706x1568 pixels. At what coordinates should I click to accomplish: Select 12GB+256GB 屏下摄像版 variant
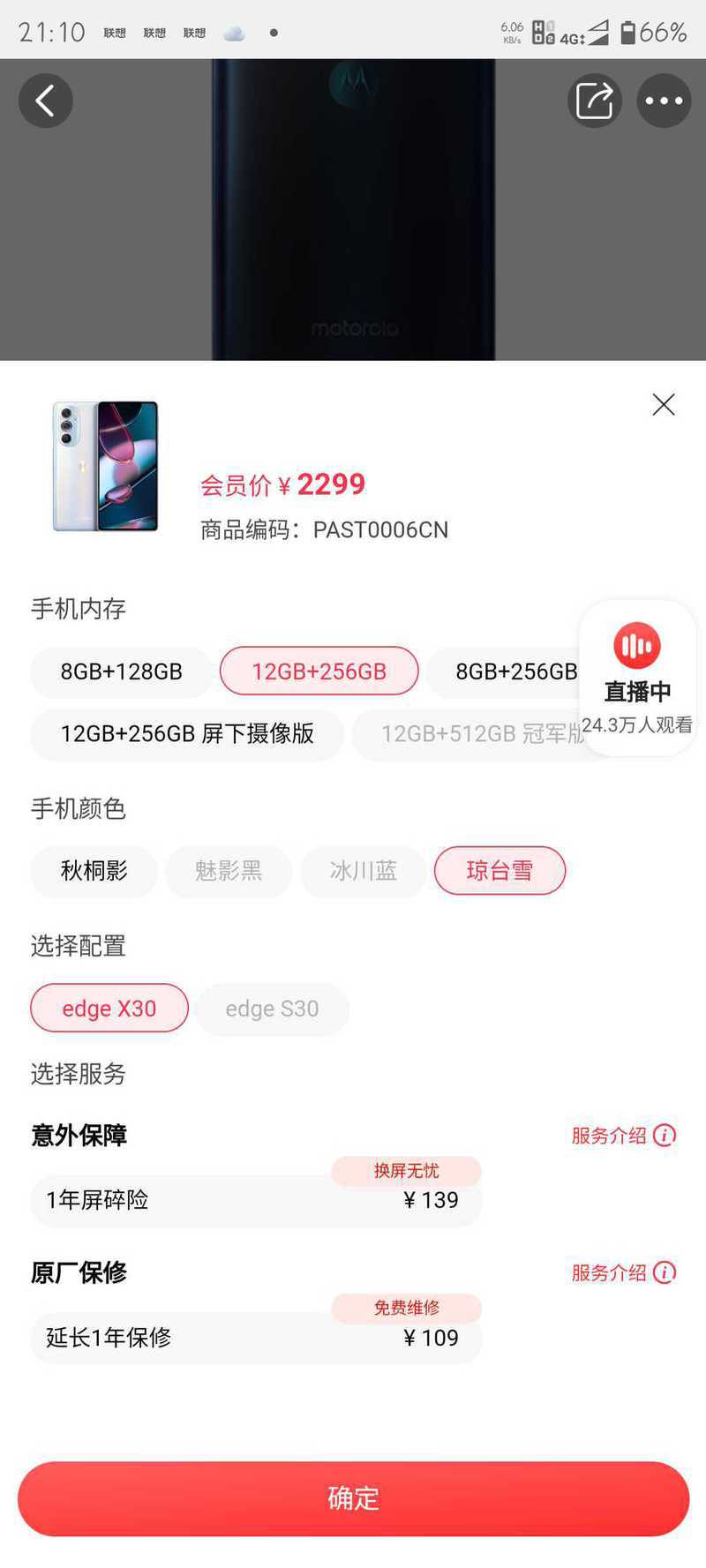click(187, 734)
